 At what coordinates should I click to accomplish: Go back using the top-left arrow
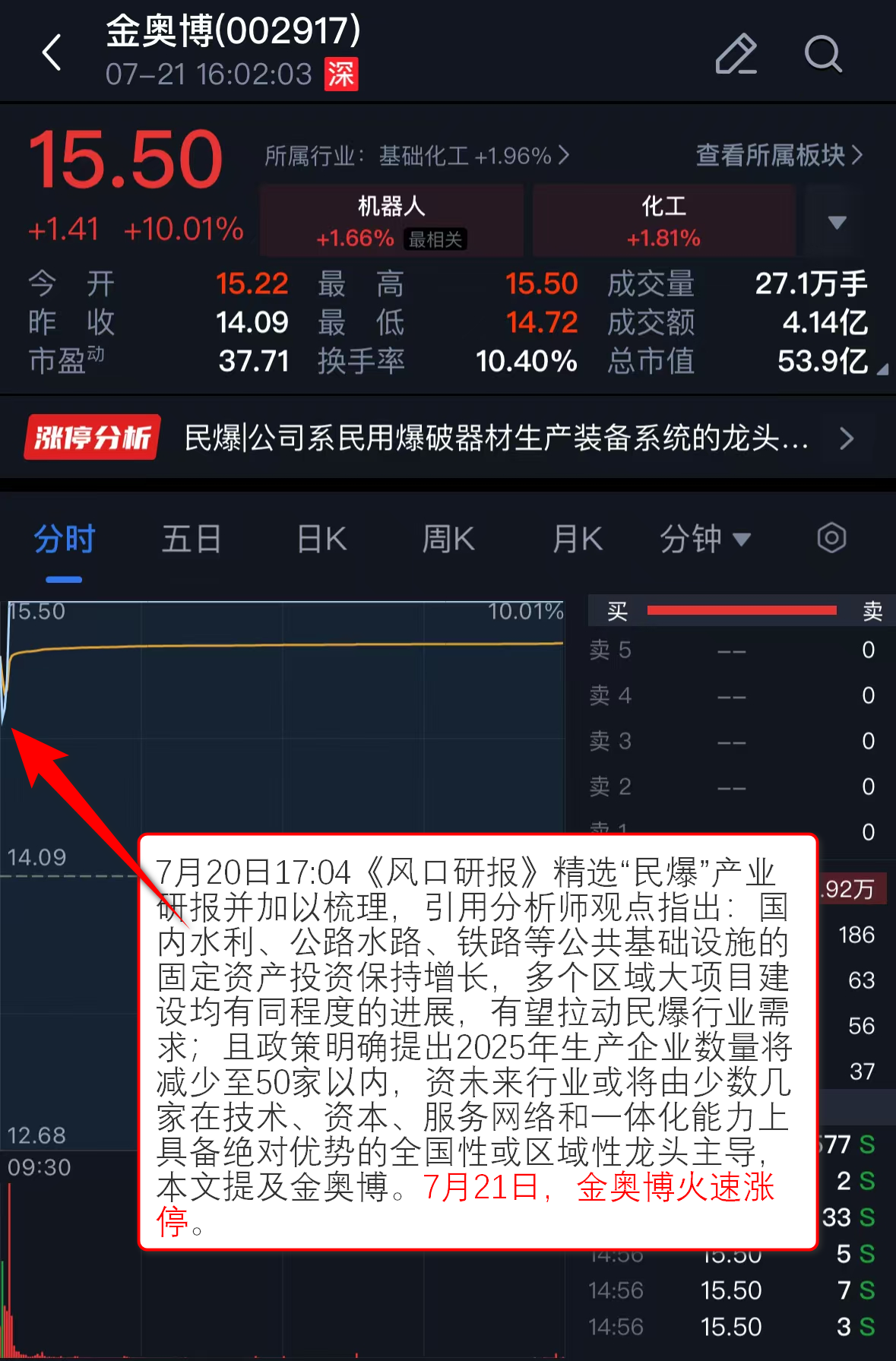52,53
